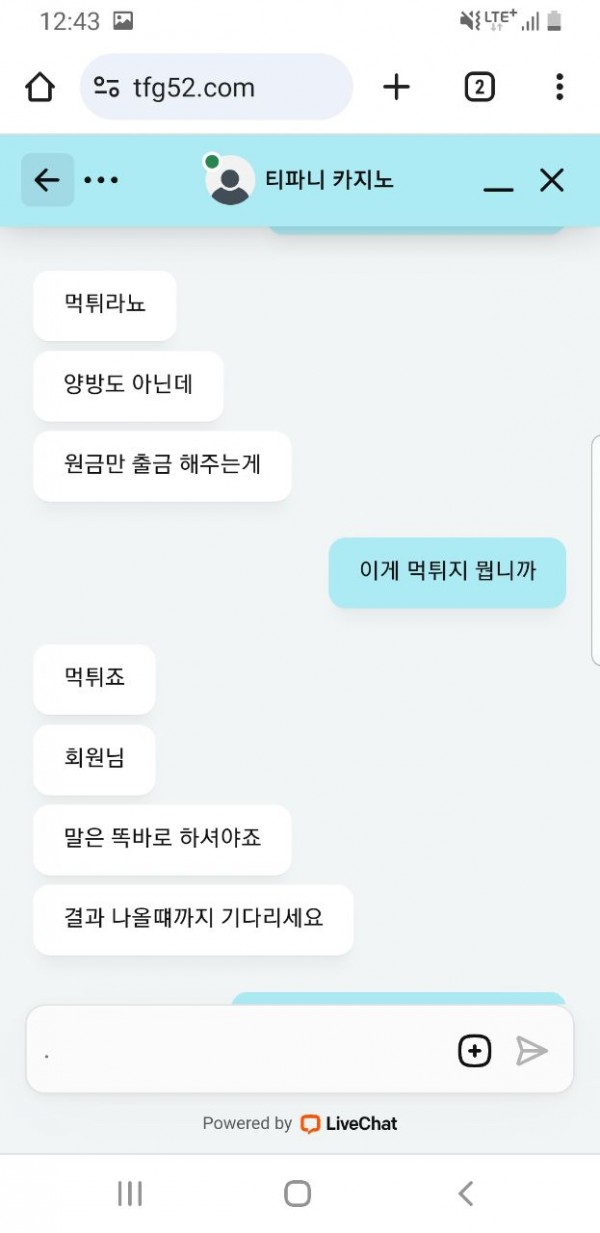Tap the message input field
The width and height of the screenshot is (600, 1233).
pyautogui.click(x=240, y=1050)
